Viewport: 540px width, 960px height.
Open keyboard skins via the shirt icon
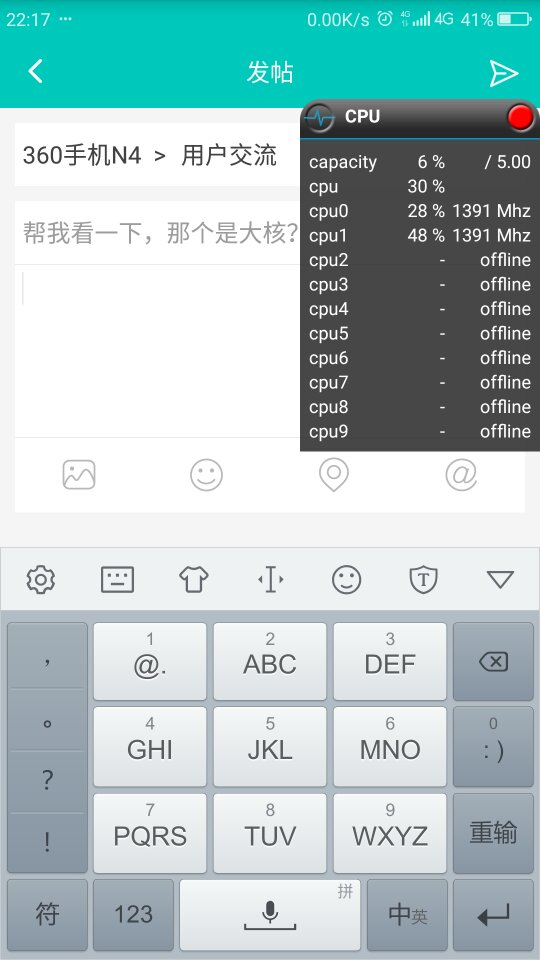tap(194, 579)
